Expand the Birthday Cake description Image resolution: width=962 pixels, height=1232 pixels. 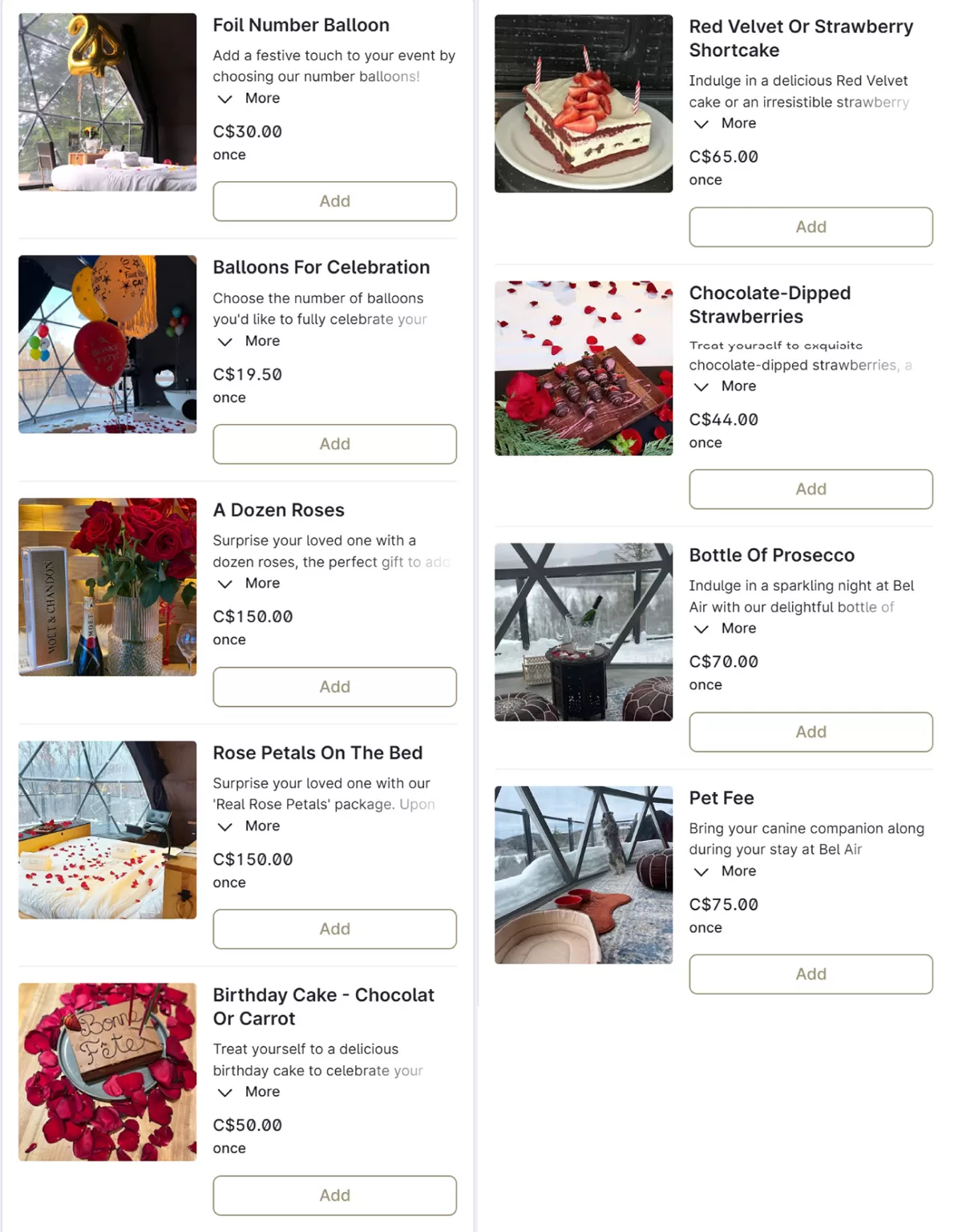249,1093
